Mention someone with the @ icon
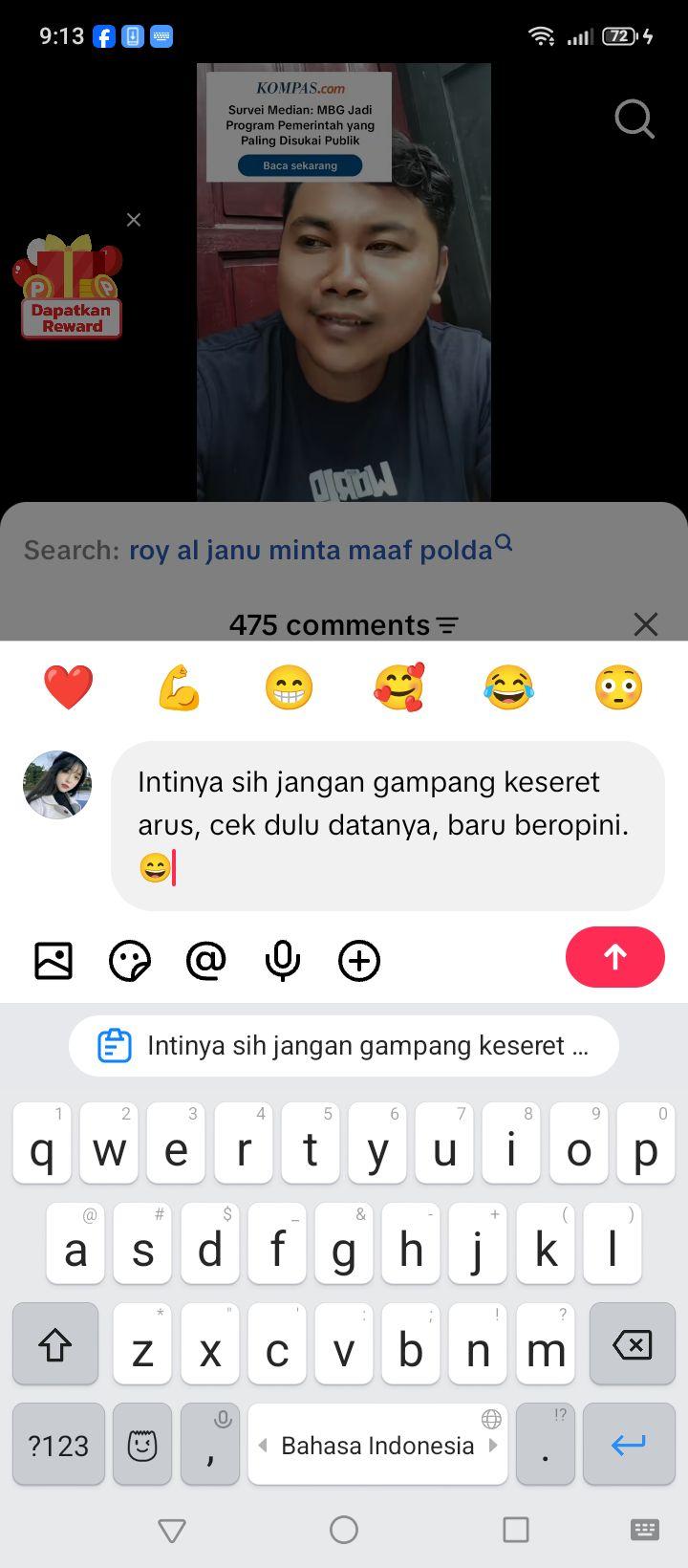Image resolution: width=688 pixels, height=1568 pixels. pos(206,961)
